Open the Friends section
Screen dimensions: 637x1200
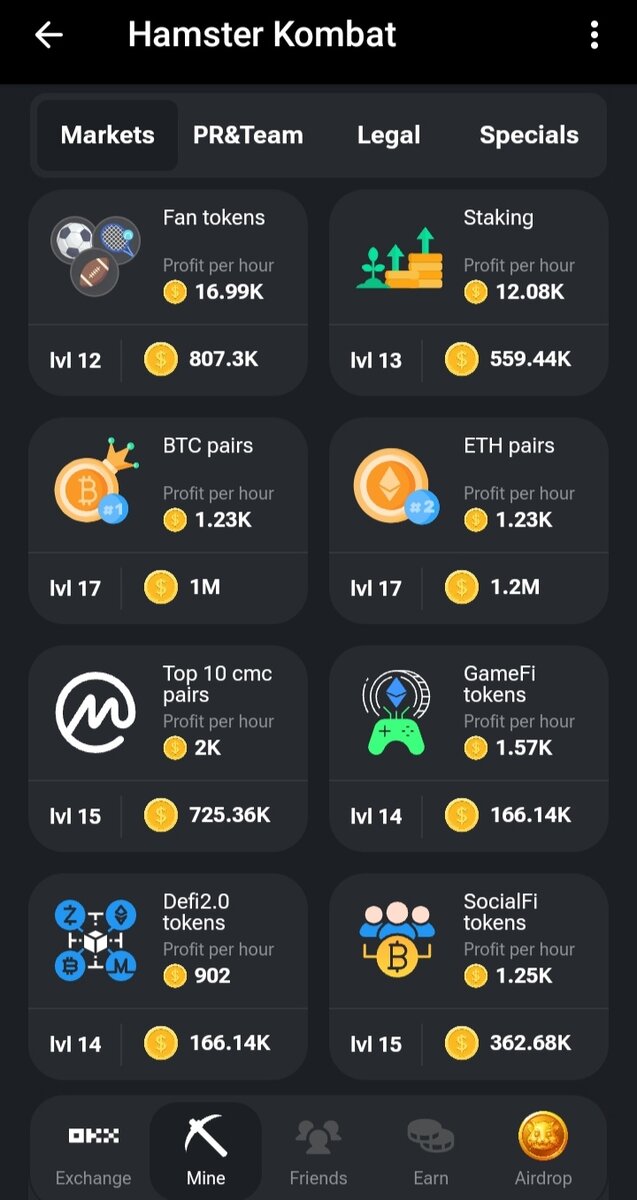point(318,1152)
